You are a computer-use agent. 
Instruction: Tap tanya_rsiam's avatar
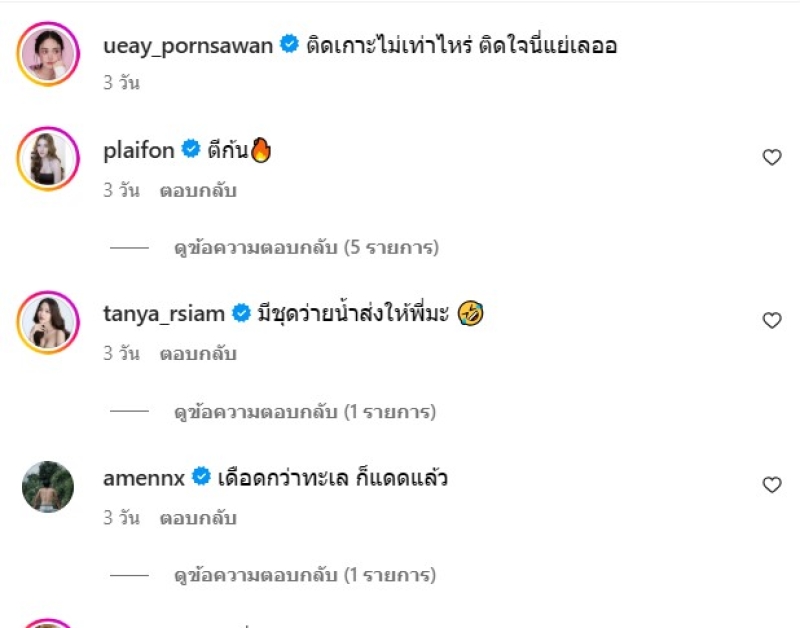[x=48, y=322]
